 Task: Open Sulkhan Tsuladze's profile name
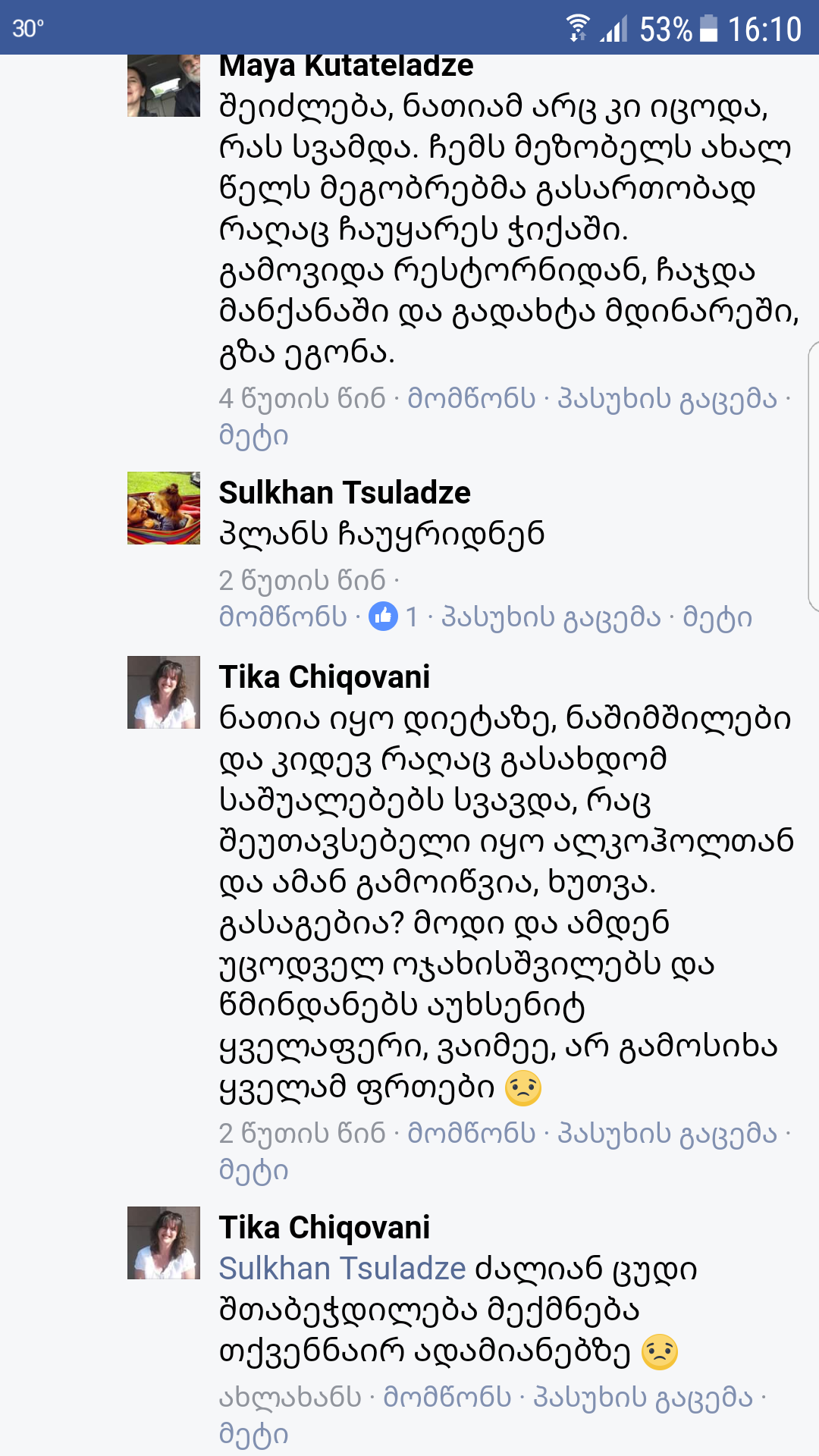[344, 493]
